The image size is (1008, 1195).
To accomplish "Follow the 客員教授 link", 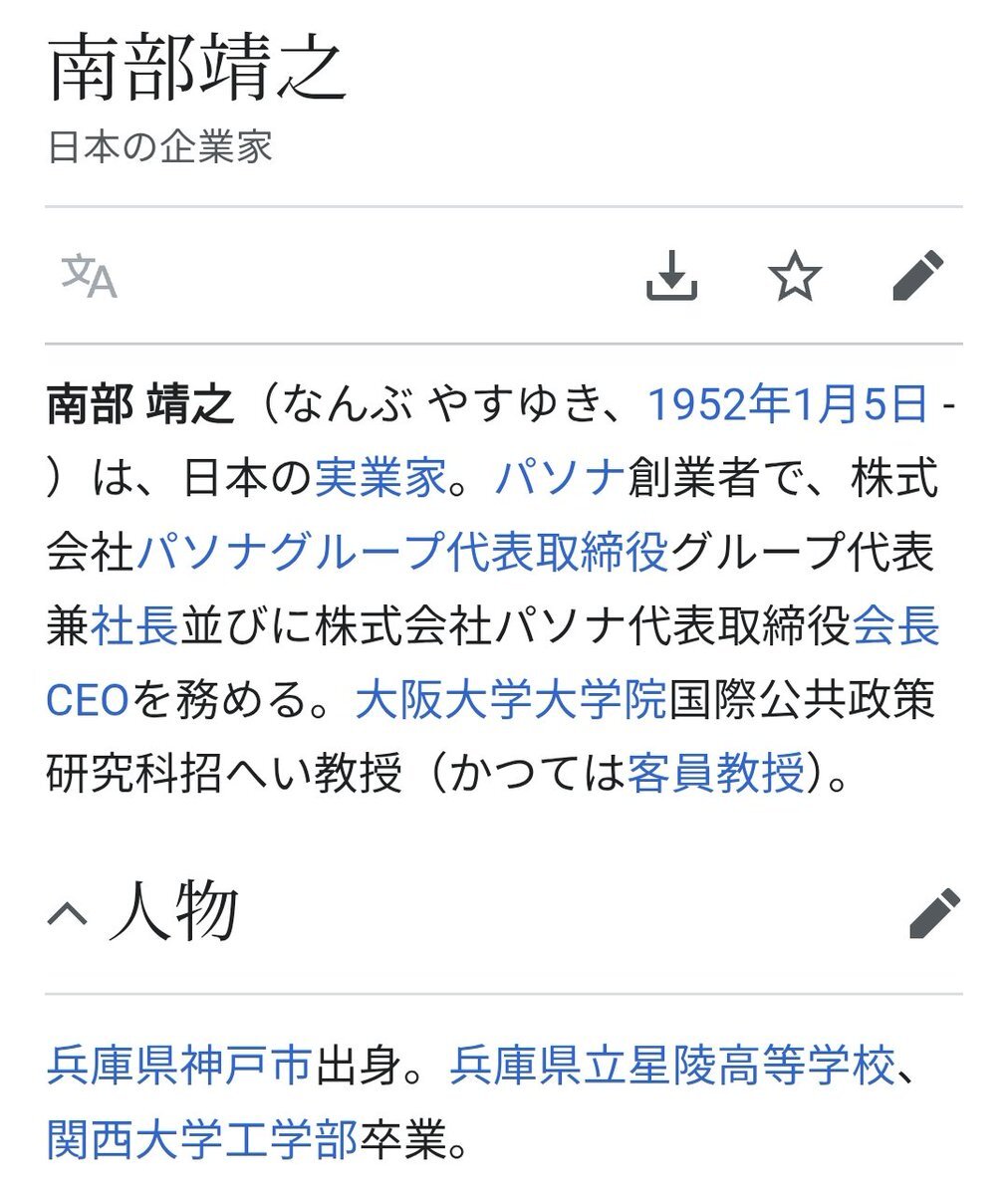I will (715, 774).
